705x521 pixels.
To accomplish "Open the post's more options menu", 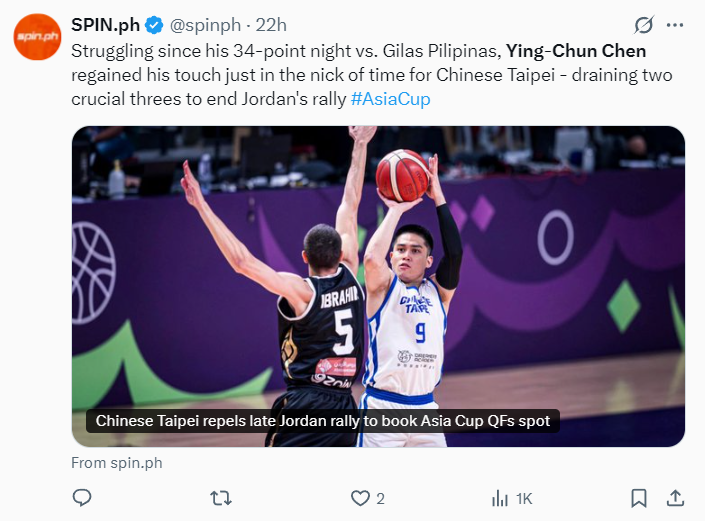I will [x=676, y=25].
